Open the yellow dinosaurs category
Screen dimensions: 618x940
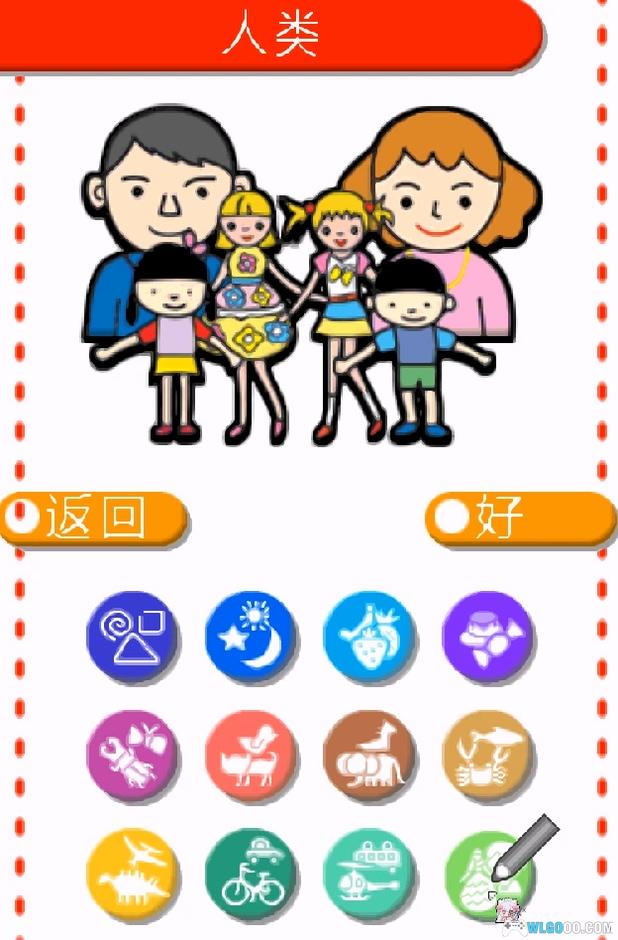132,874
